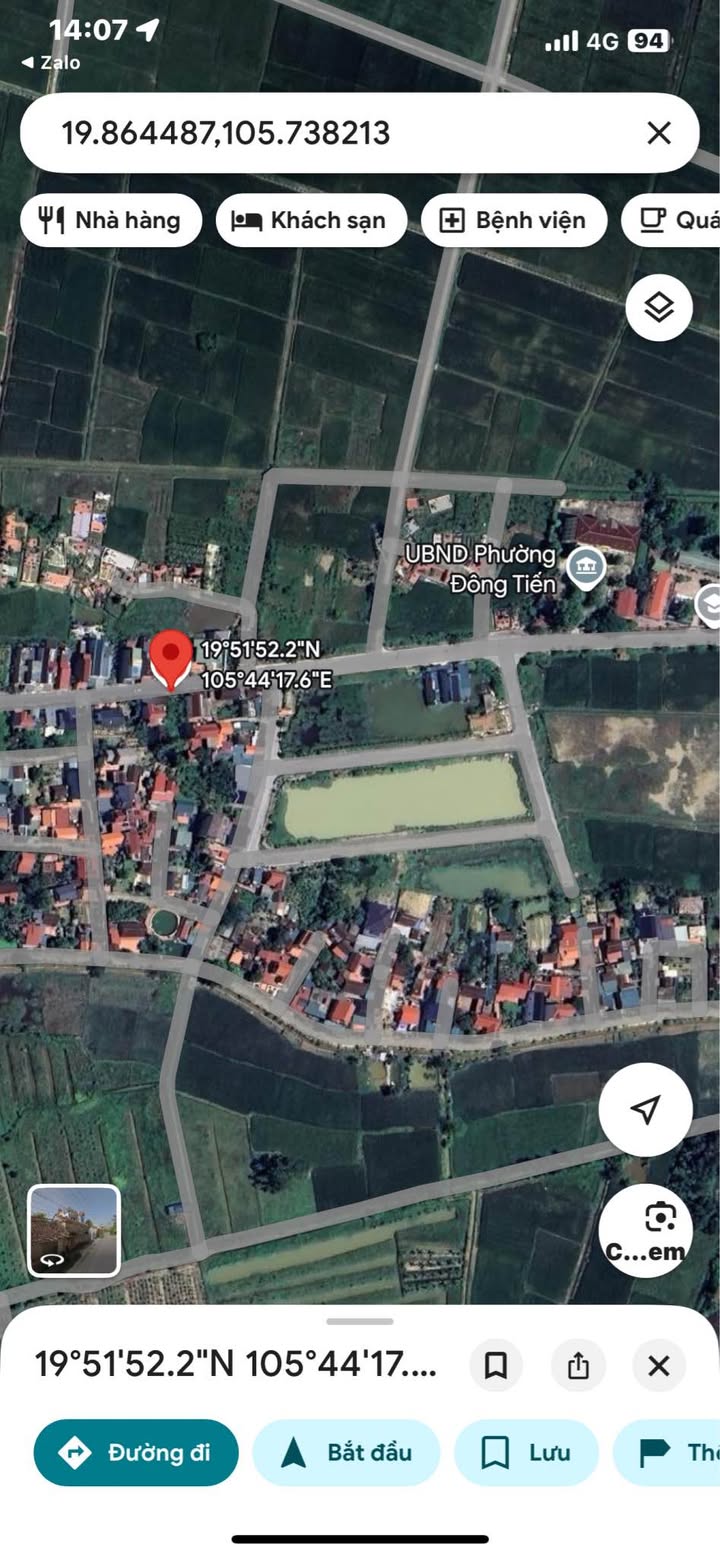Clear the coordinates in the search box

pos(658,133)
